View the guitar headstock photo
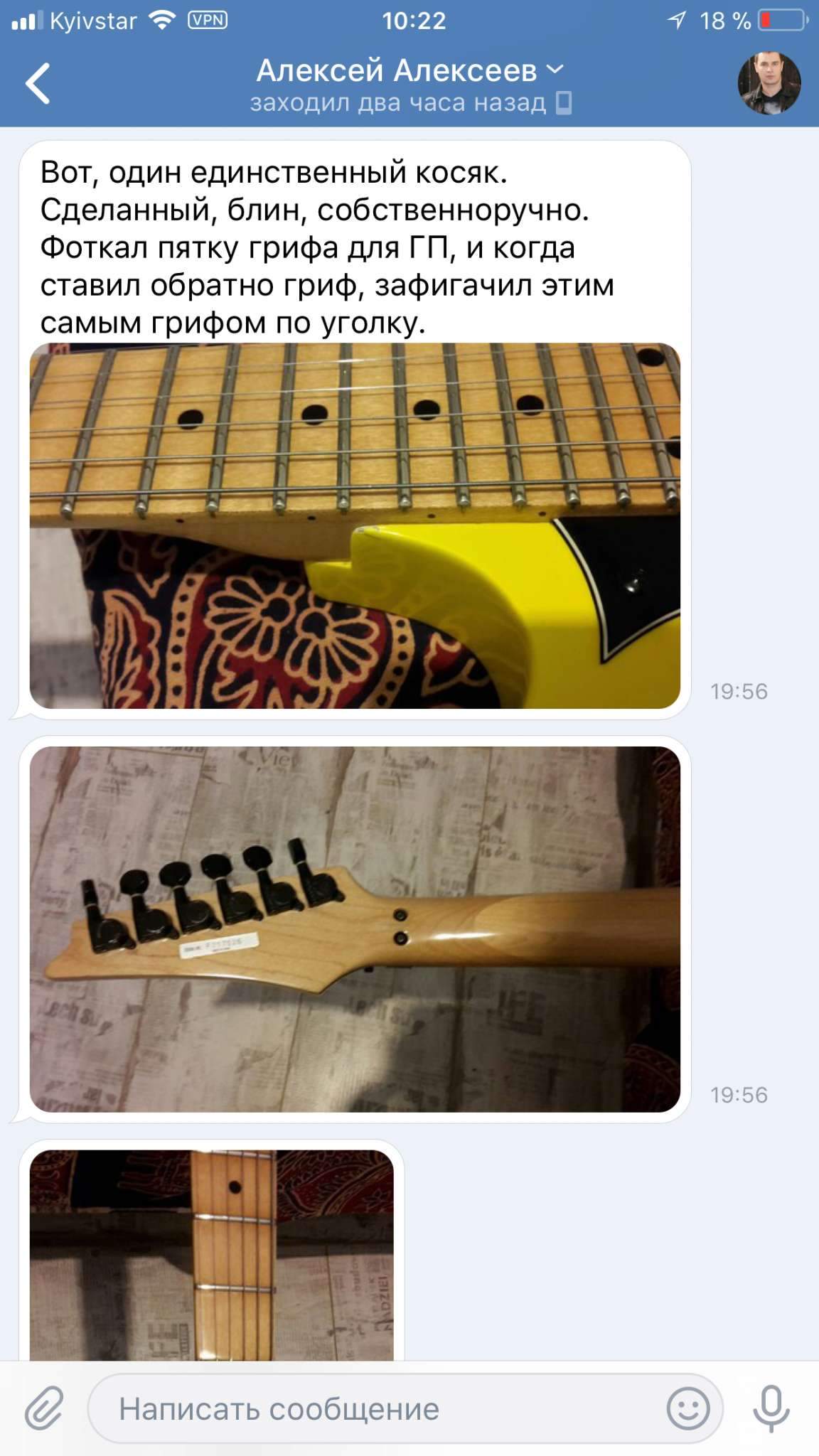Image resolution: width=819 pixels, height=1456 pixels. tap(355, 928)
